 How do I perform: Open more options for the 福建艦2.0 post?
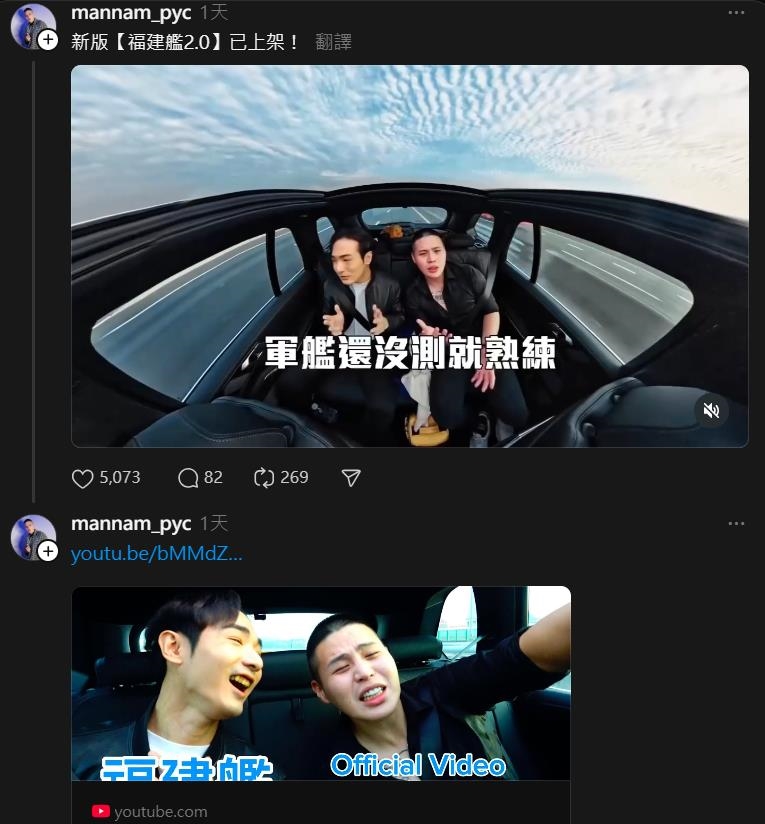point(736,13)
